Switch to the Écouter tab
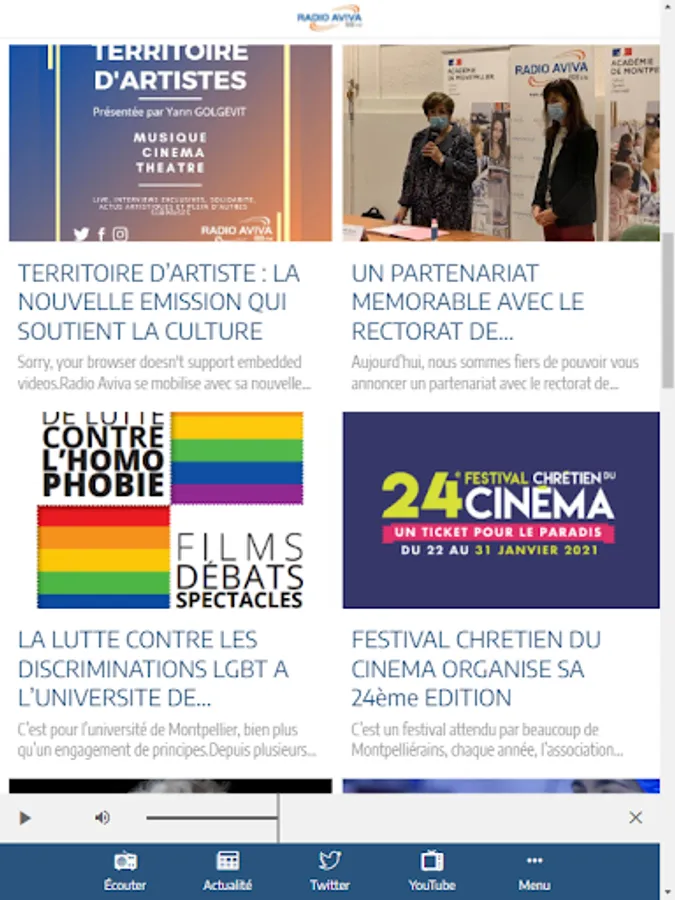This screenshot has height=900, width=675. [125, 871]
